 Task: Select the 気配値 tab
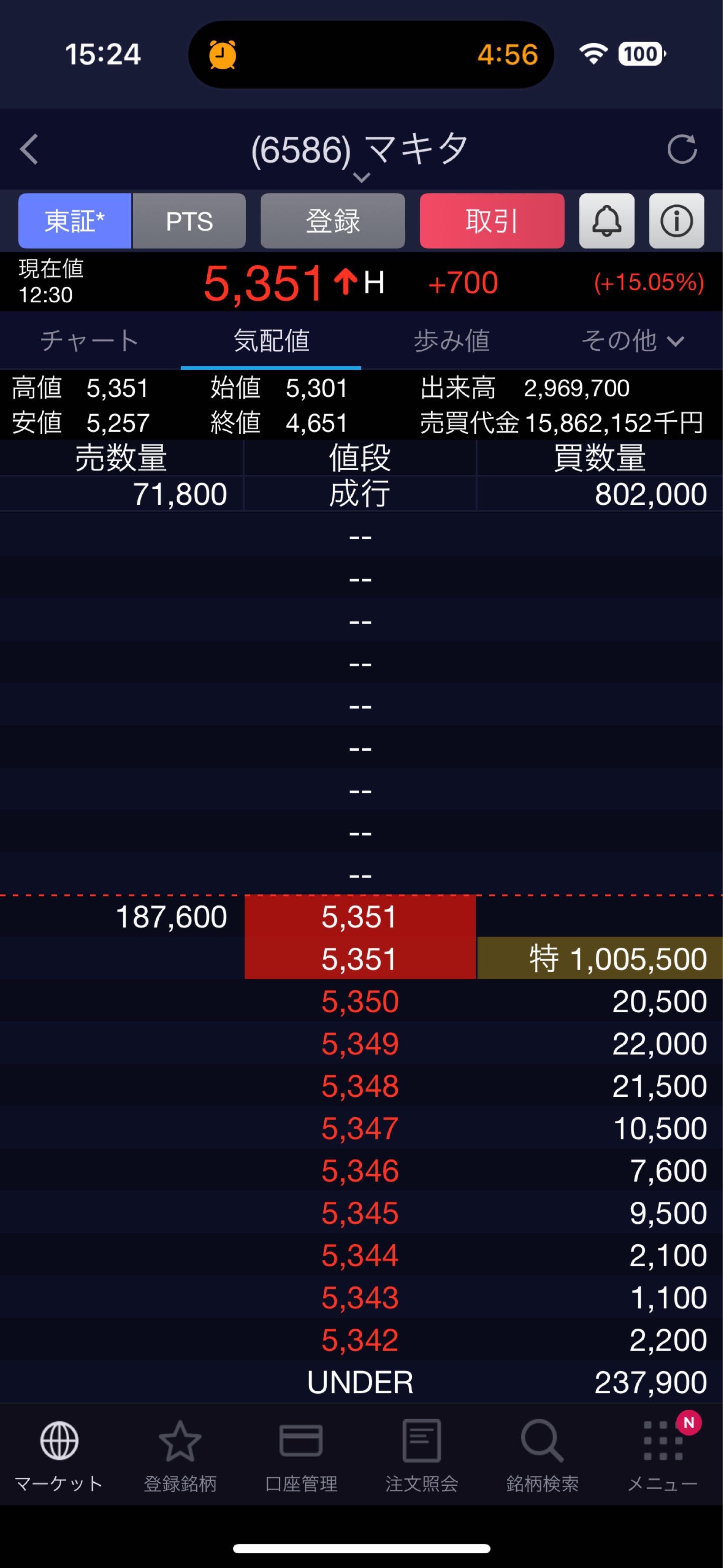point(271,340)
